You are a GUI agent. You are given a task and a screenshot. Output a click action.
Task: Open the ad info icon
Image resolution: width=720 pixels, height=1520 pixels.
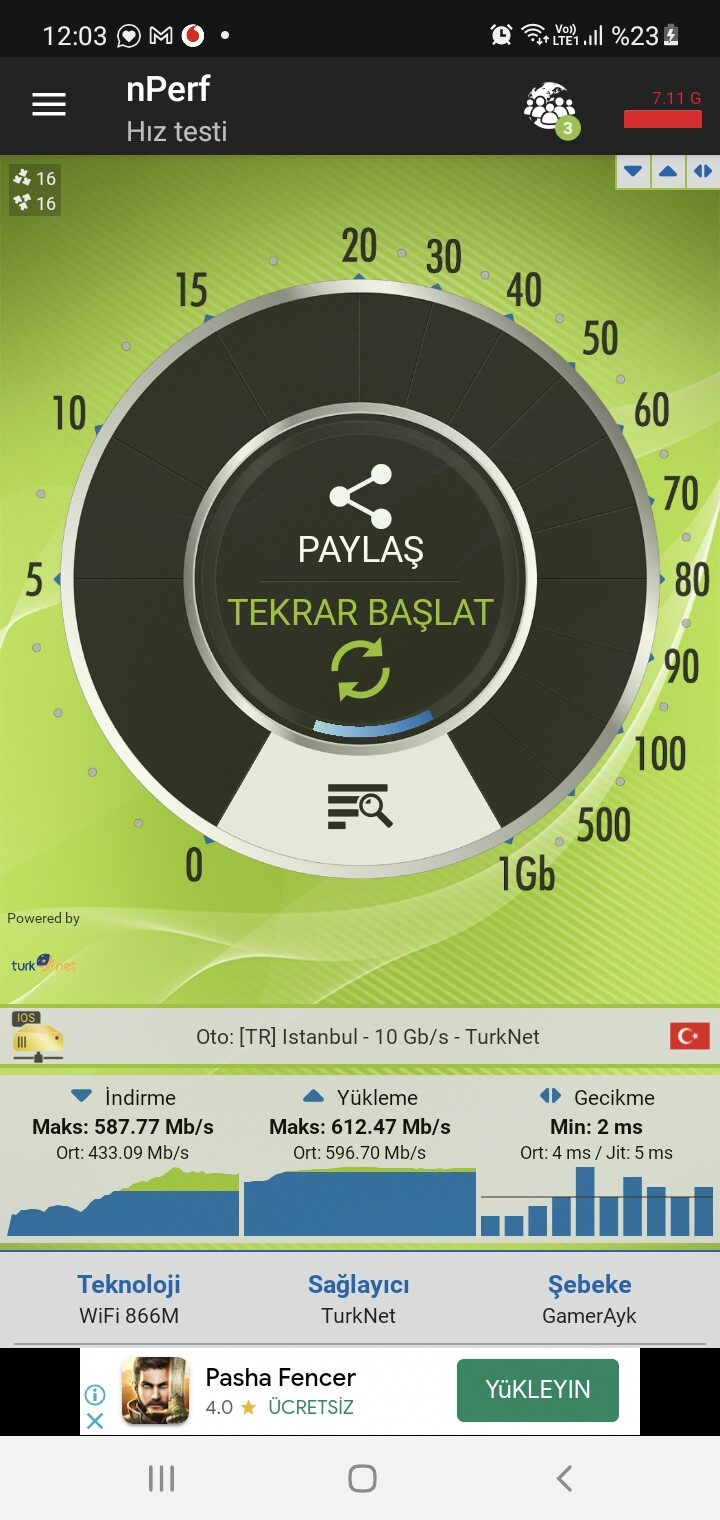pyautogui.click(x=95, y=1394)
